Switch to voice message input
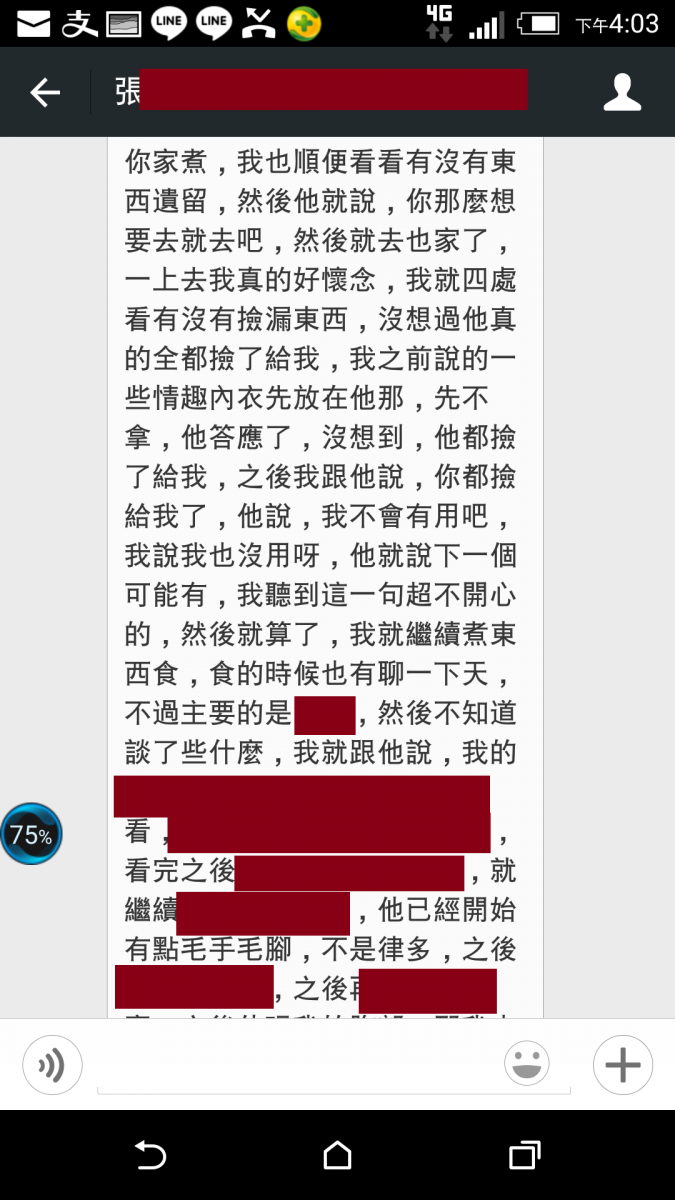Viewport: 675px width, 1200px height. (x=52, y=1065)
